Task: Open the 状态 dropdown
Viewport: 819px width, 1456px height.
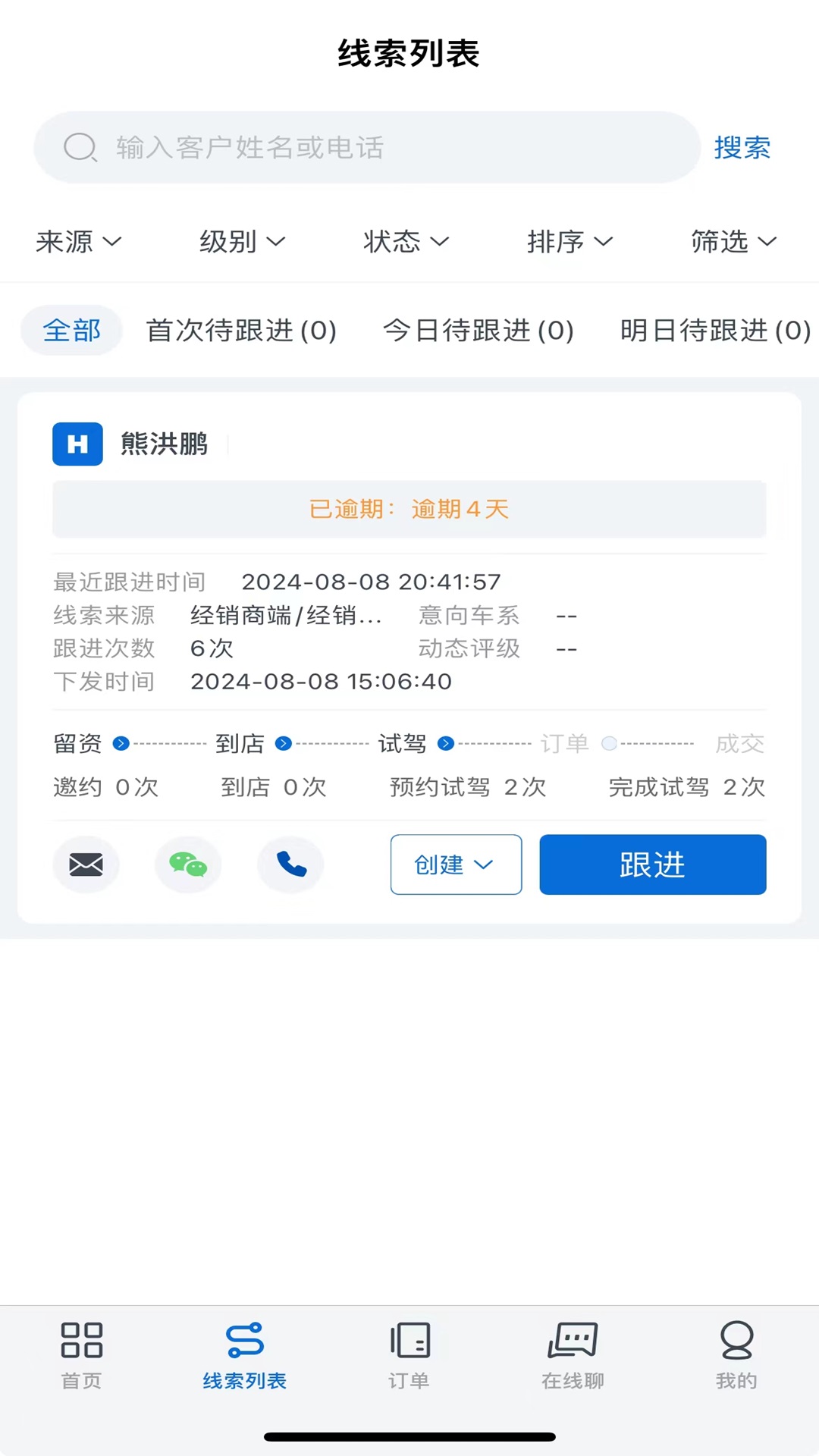Action: [x=406, y=241]
